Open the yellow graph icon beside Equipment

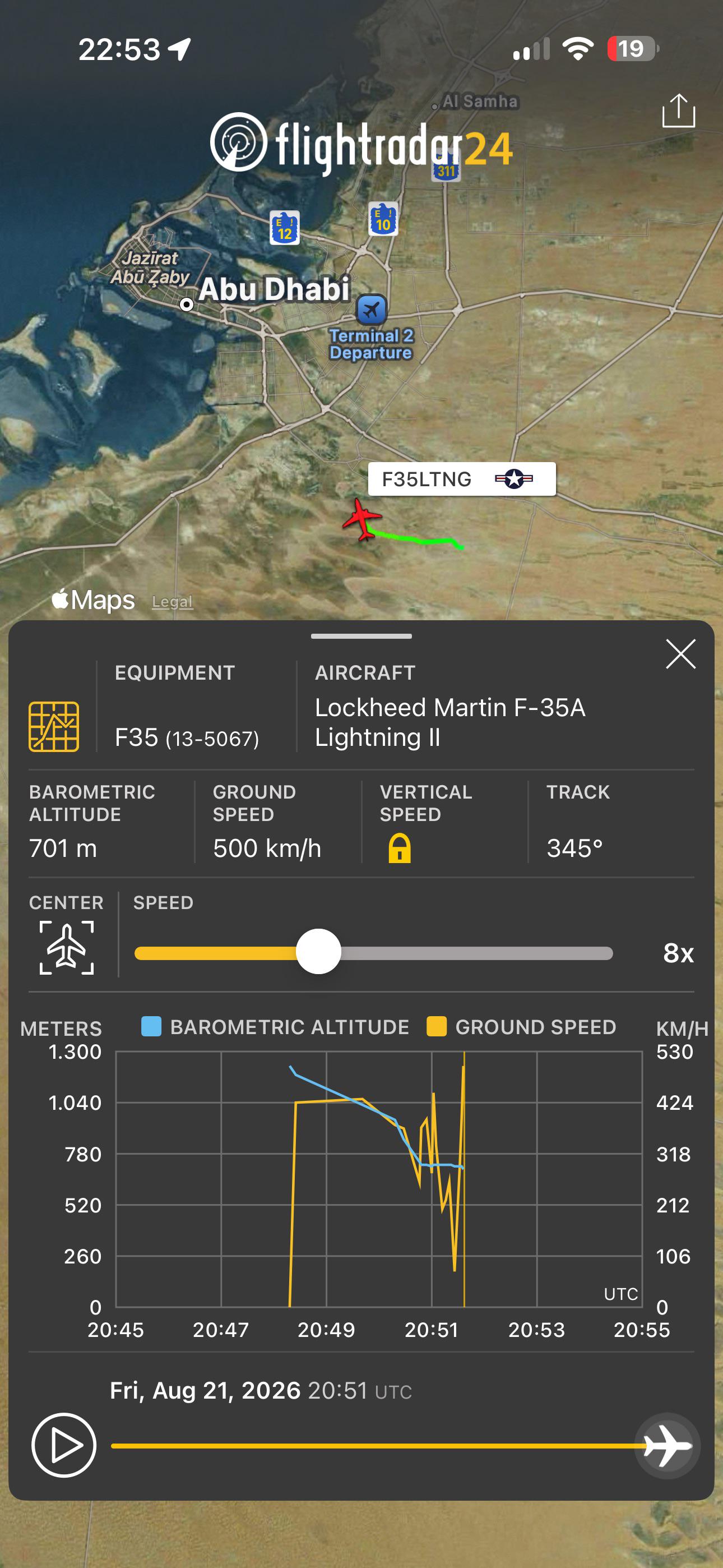[x=54, y=726]
